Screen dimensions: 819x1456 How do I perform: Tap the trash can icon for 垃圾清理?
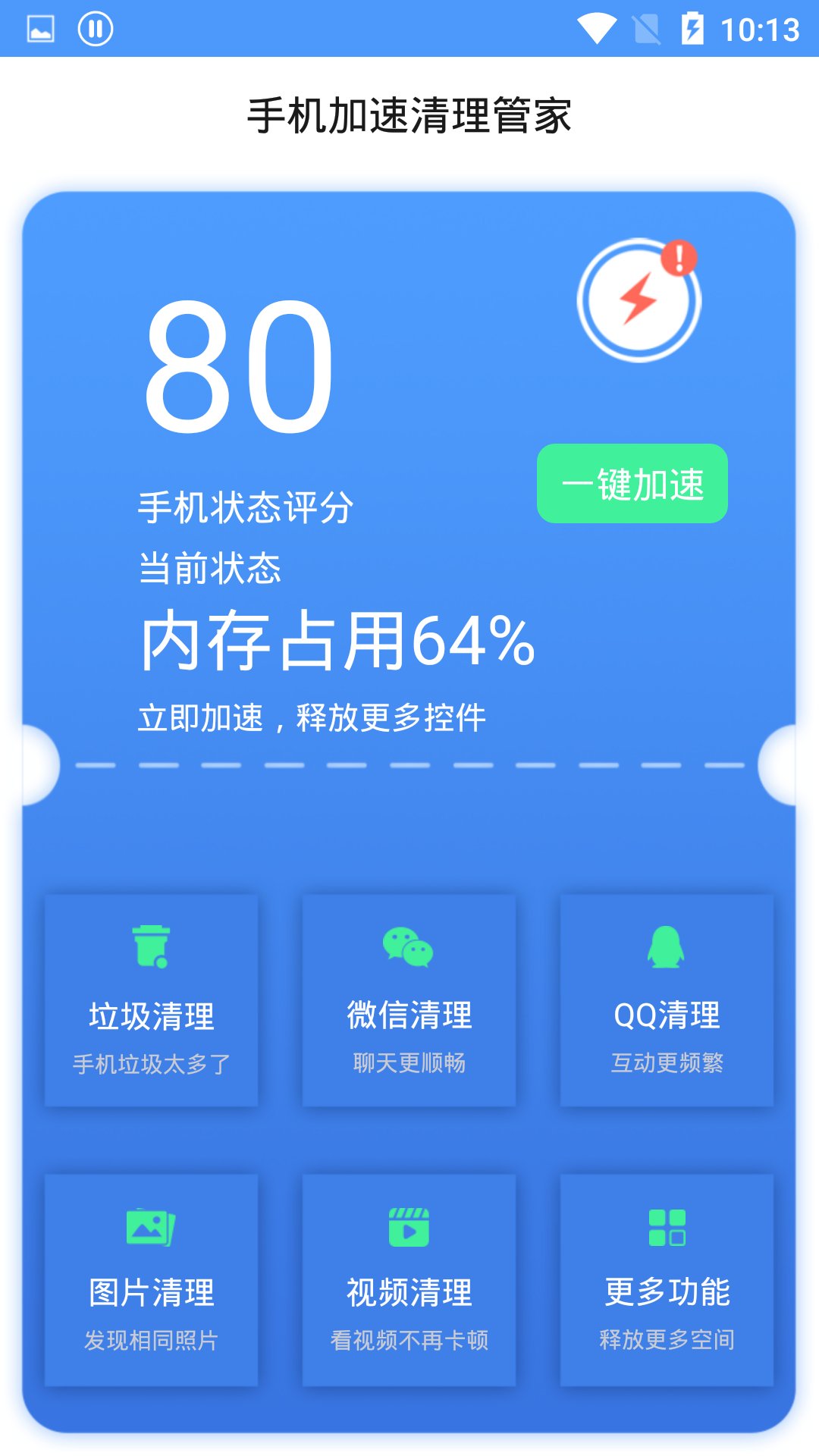point(150,948)
